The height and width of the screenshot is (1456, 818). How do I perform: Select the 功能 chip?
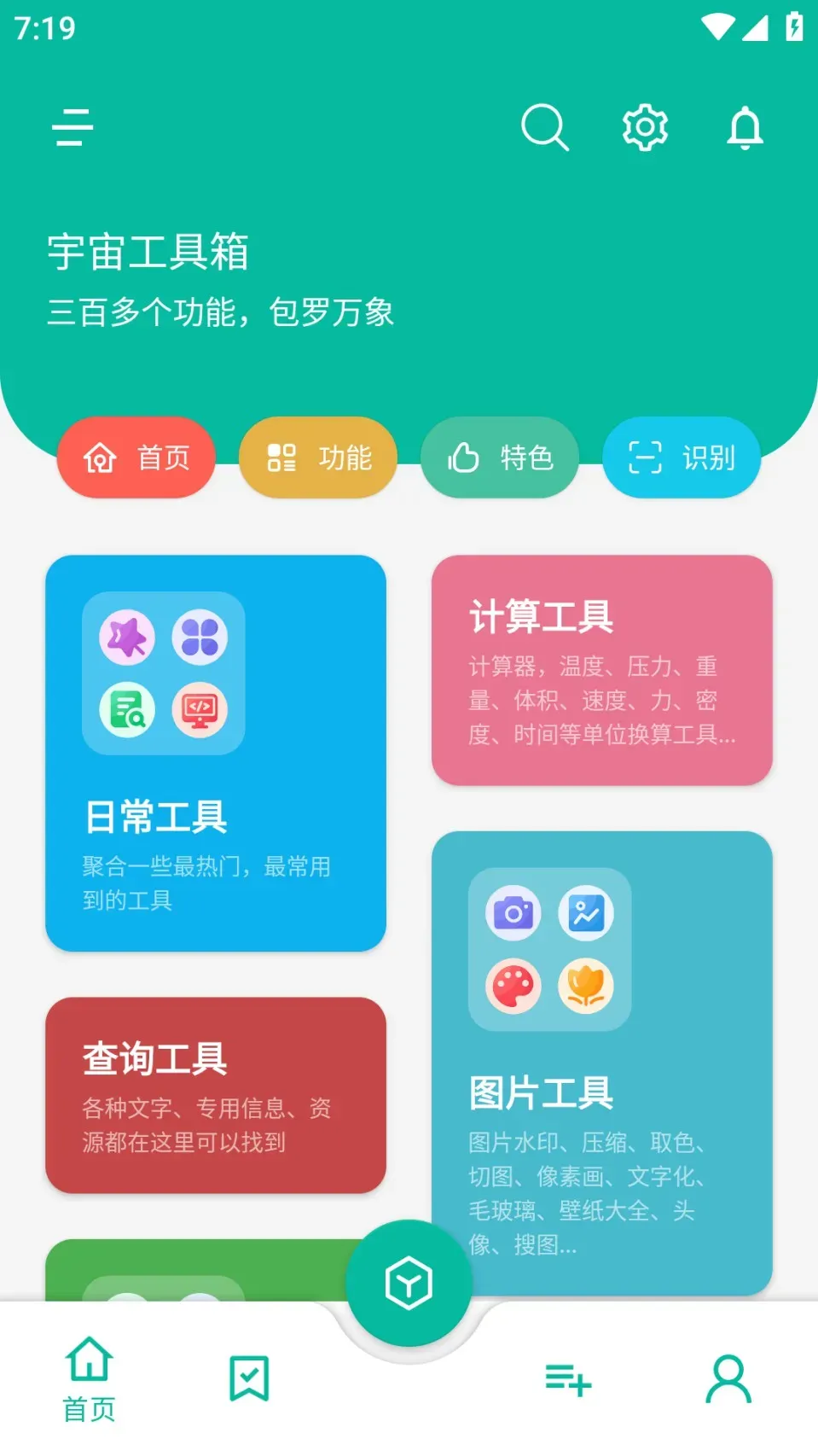click(x=318, y=457)
